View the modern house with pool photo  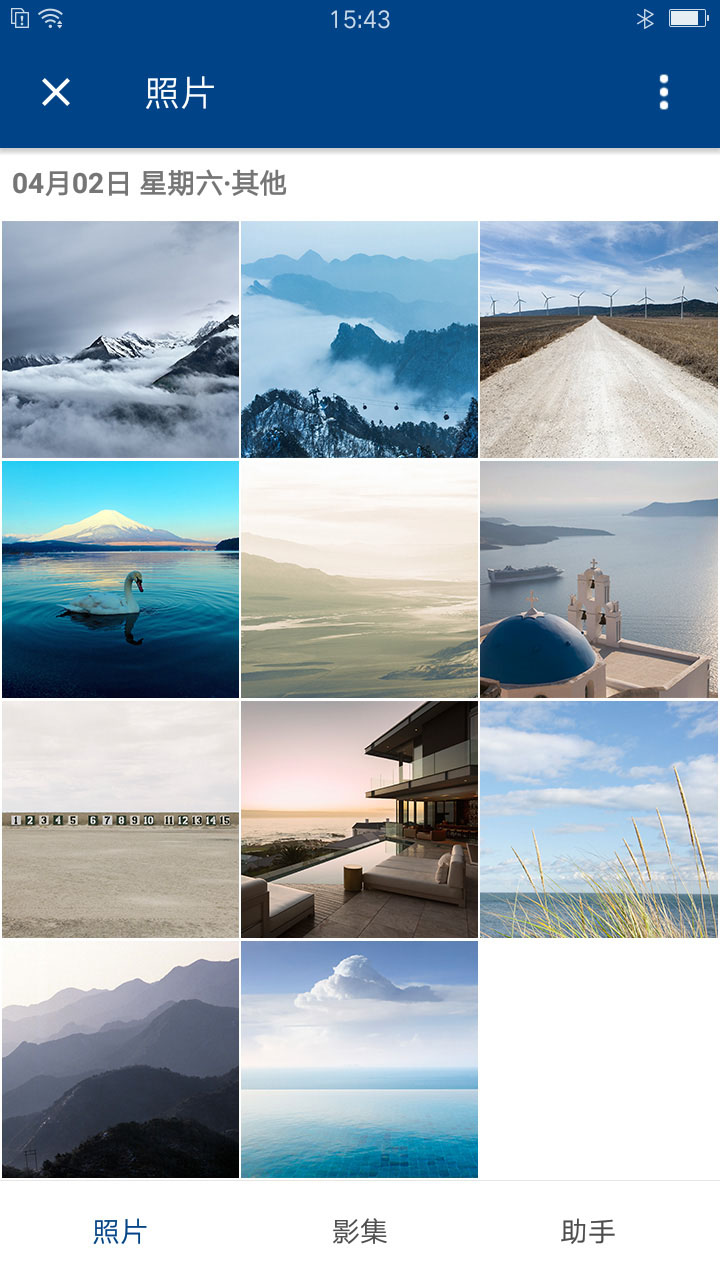359,819
